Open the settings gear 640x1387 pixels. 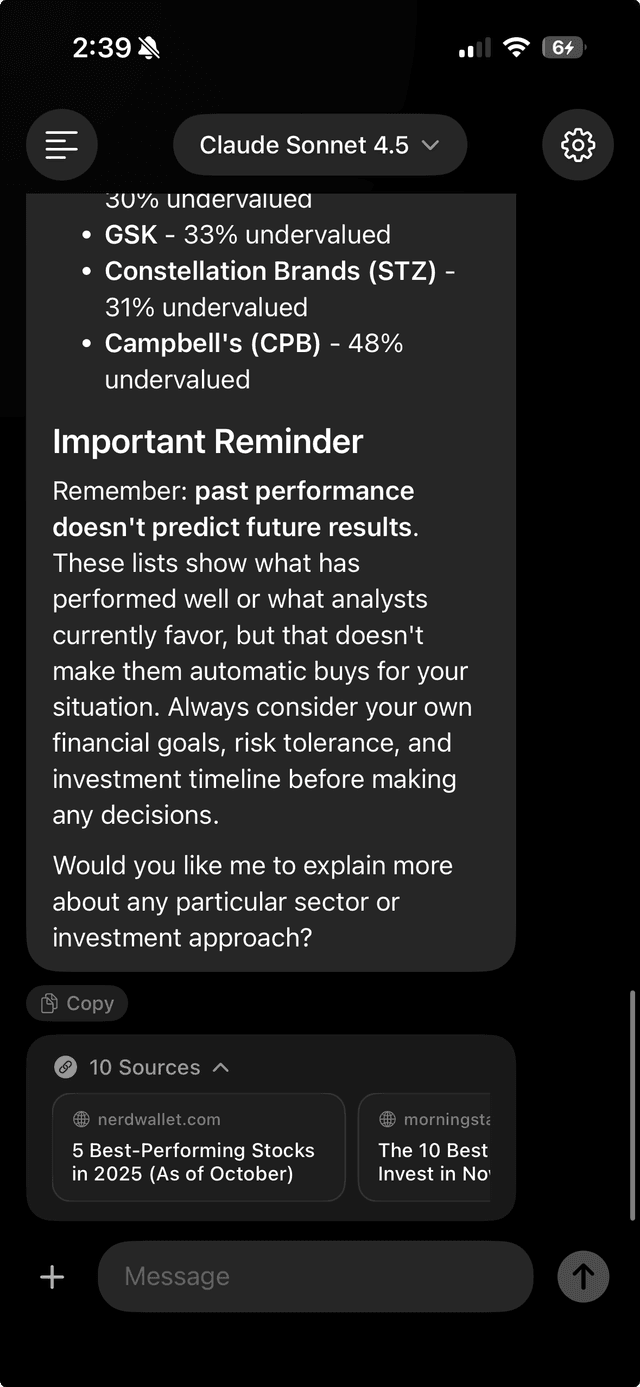(578, 145)
